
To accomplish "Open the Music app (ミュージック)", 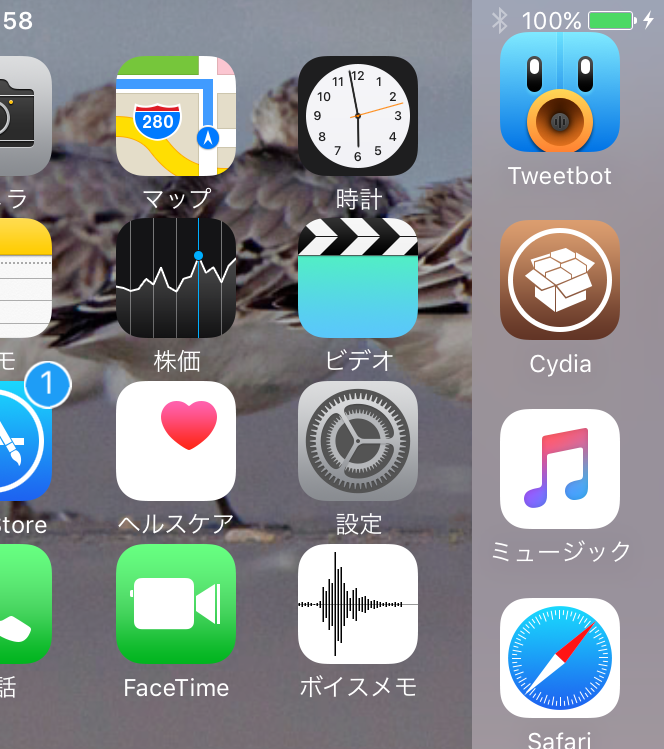I will point(559,469).
